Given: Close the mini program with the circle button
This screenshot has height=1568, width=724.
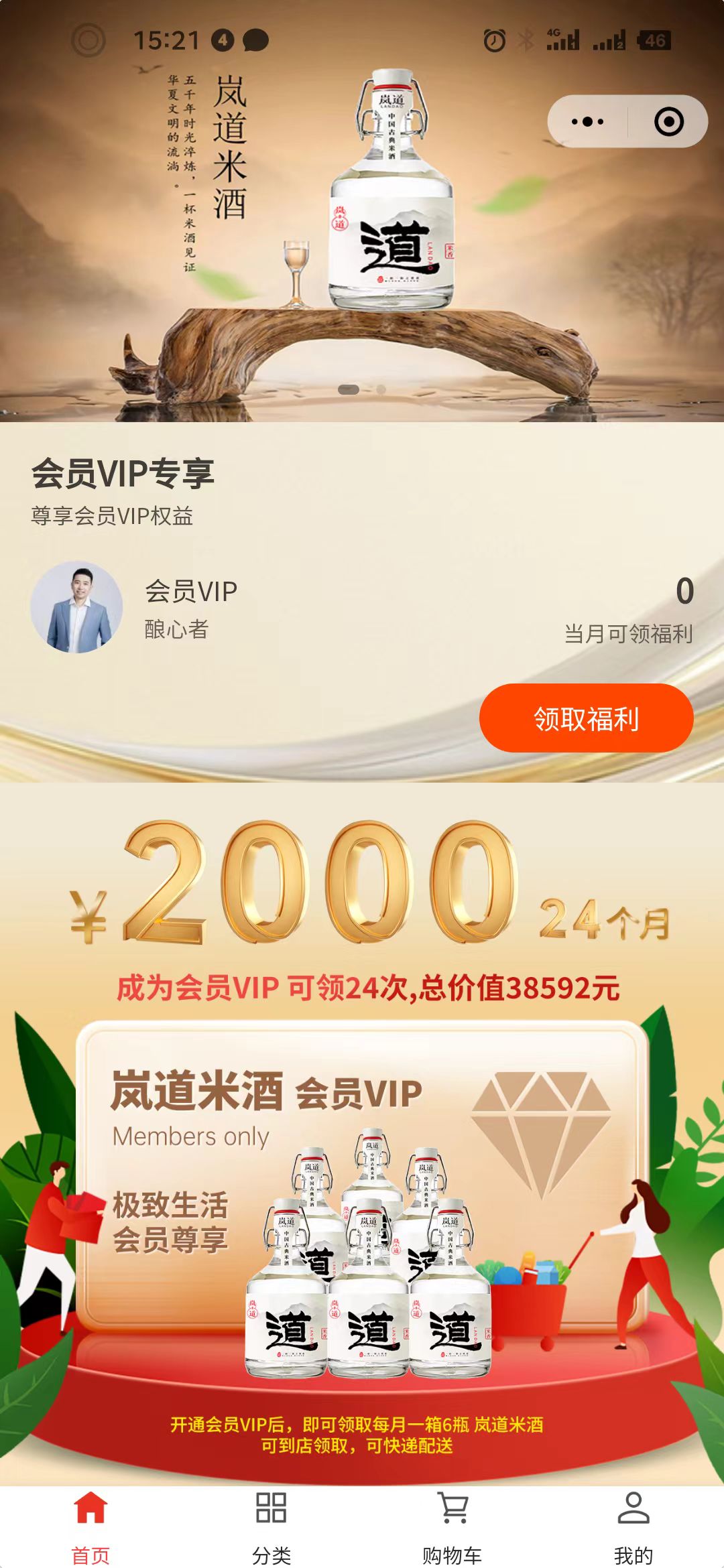Looking at the screenshot, I should tap(668, 121).
